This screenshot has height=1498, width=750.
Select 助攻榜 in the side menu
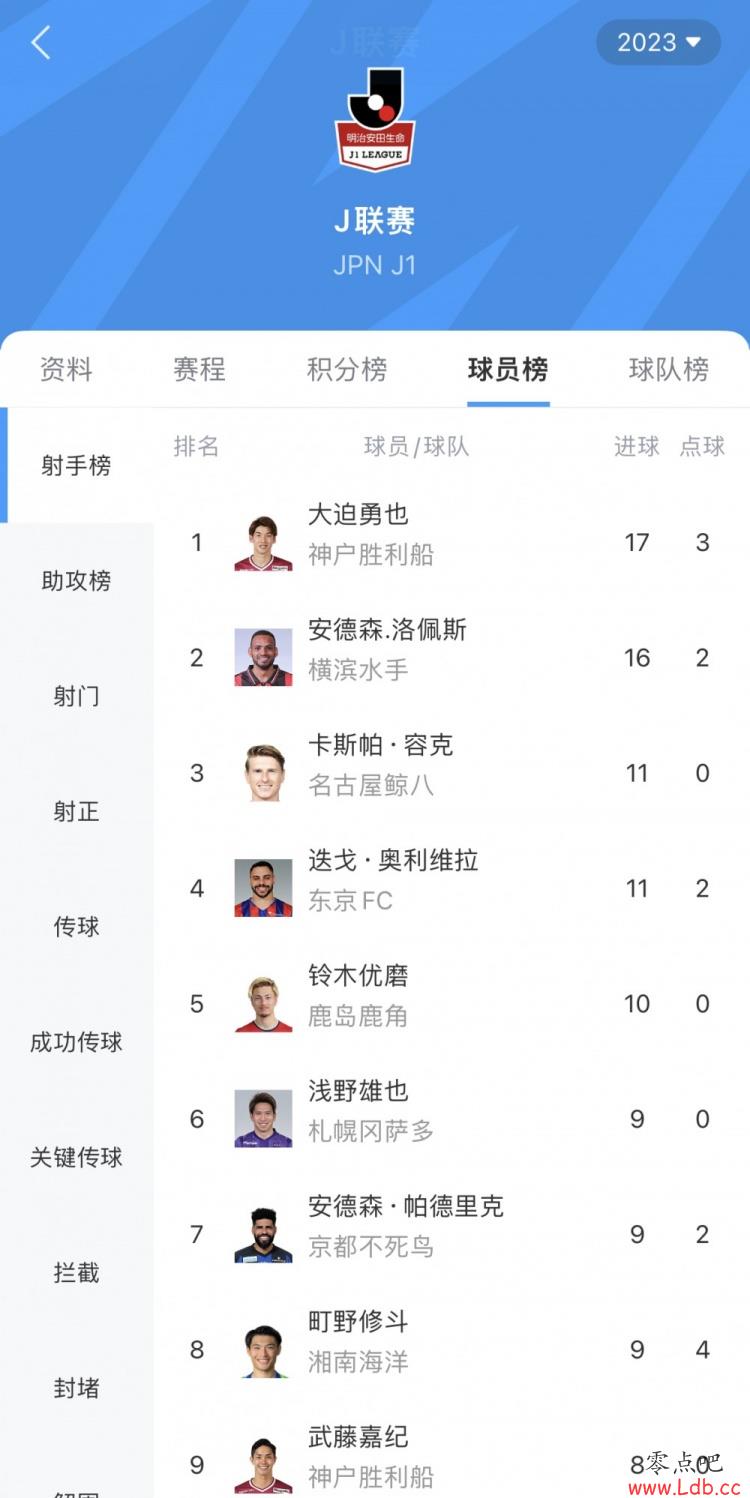click(76, 580)
